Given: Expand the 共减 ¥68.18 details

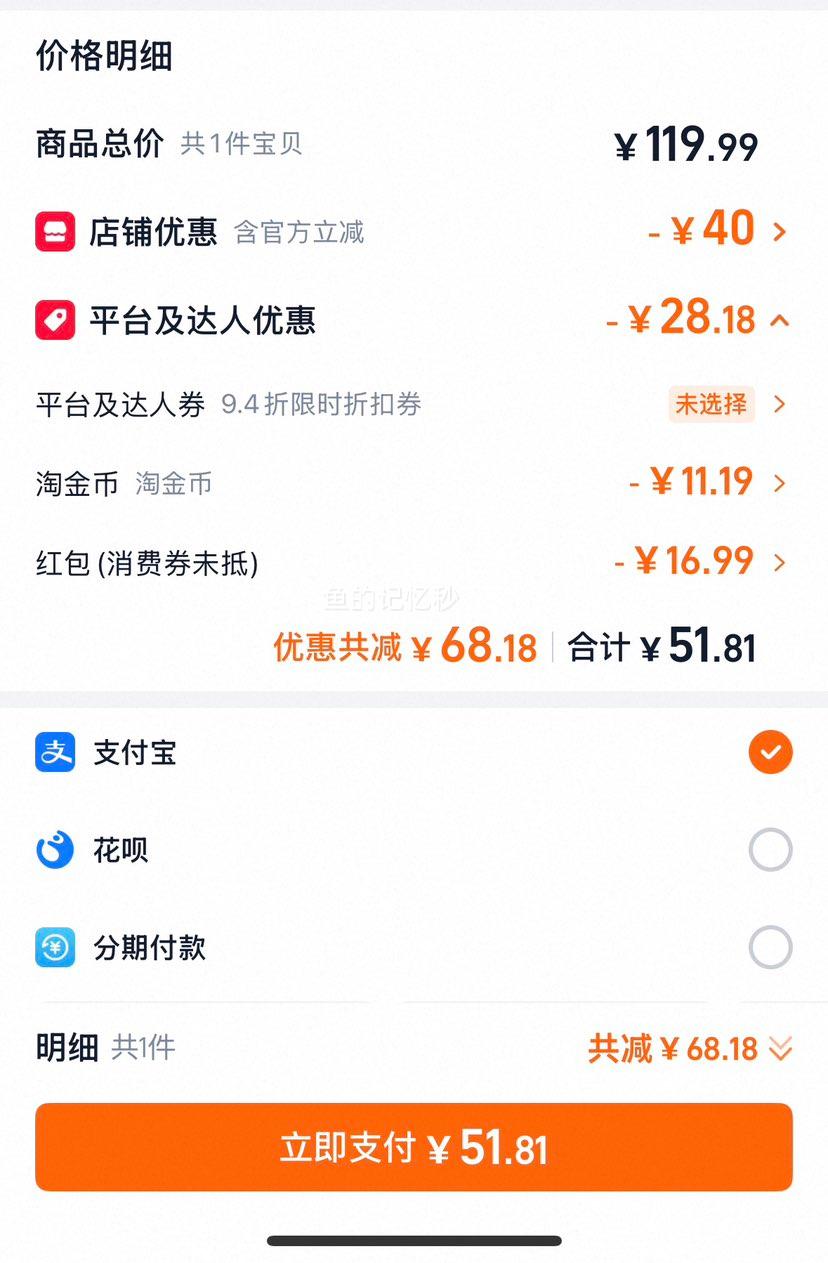Looking at the screenshot, I should tap(690, 1049).
